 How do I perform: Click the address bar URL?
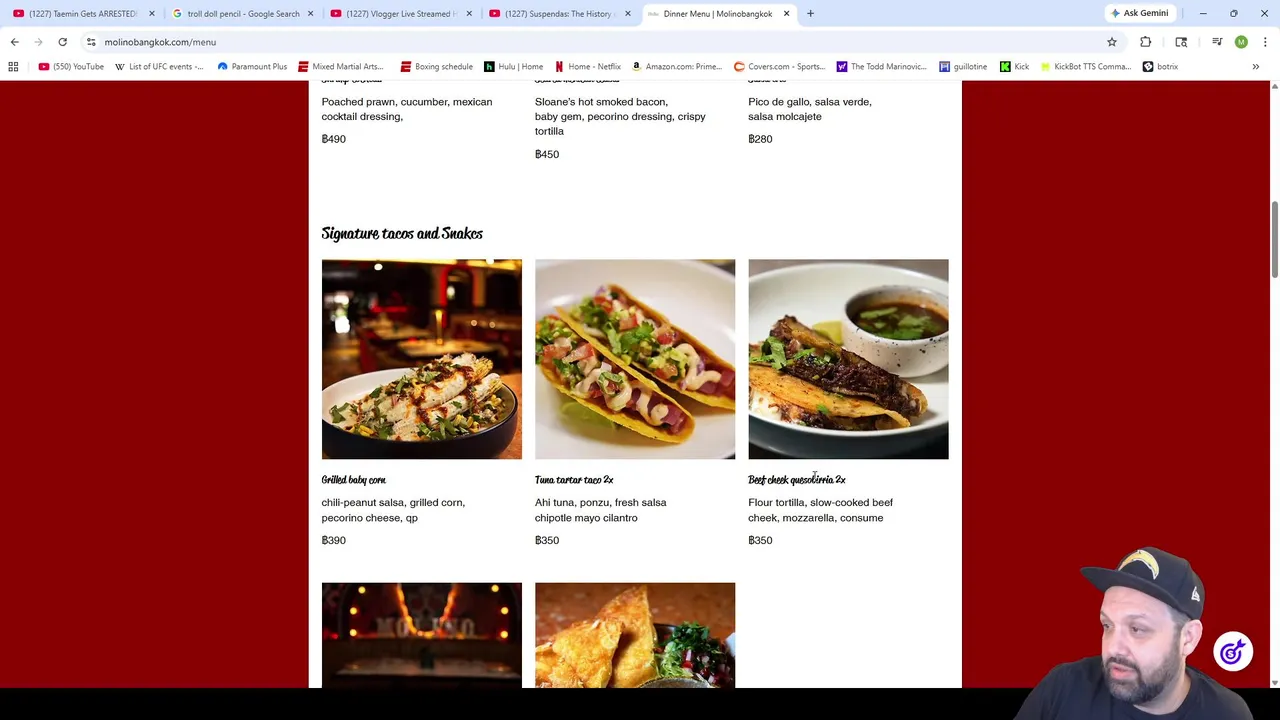[160, 42]
